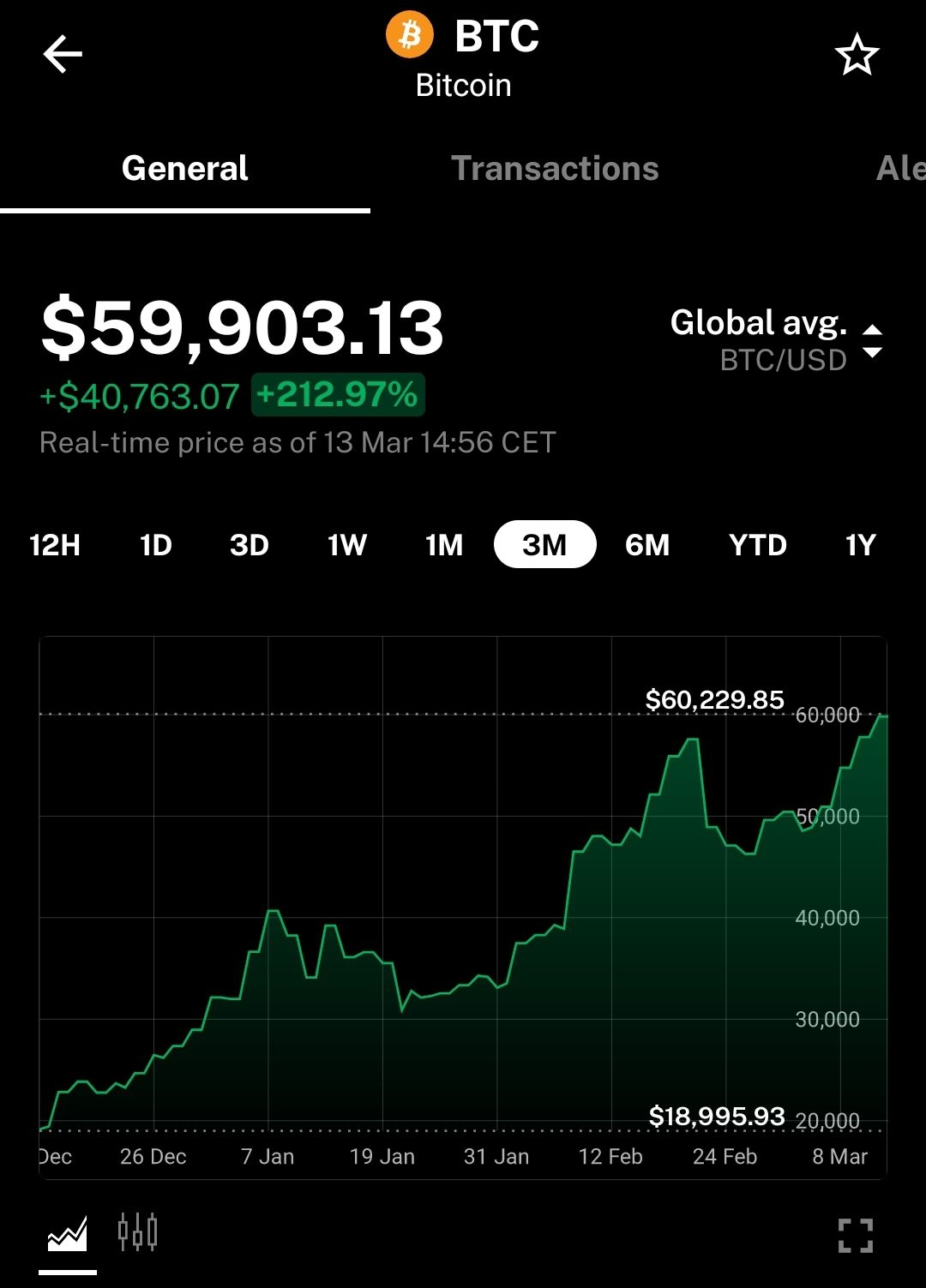
Task: Switch chart to YTD range
Action: pyautogui.click(x=758, y=545)
